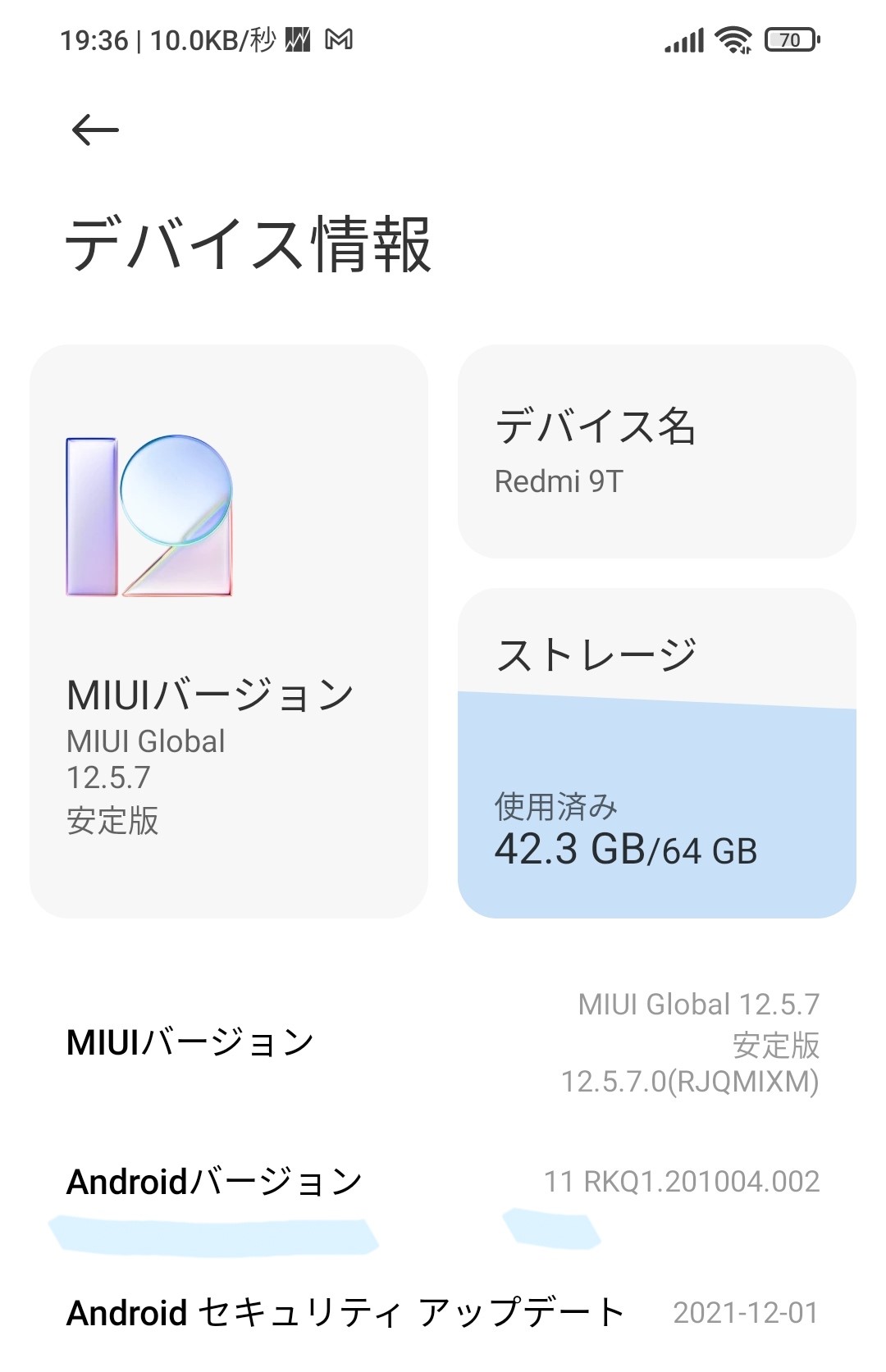Tap the MIUIバージョン list row
Screen dimensions: 886x1372
point(443,1043)
